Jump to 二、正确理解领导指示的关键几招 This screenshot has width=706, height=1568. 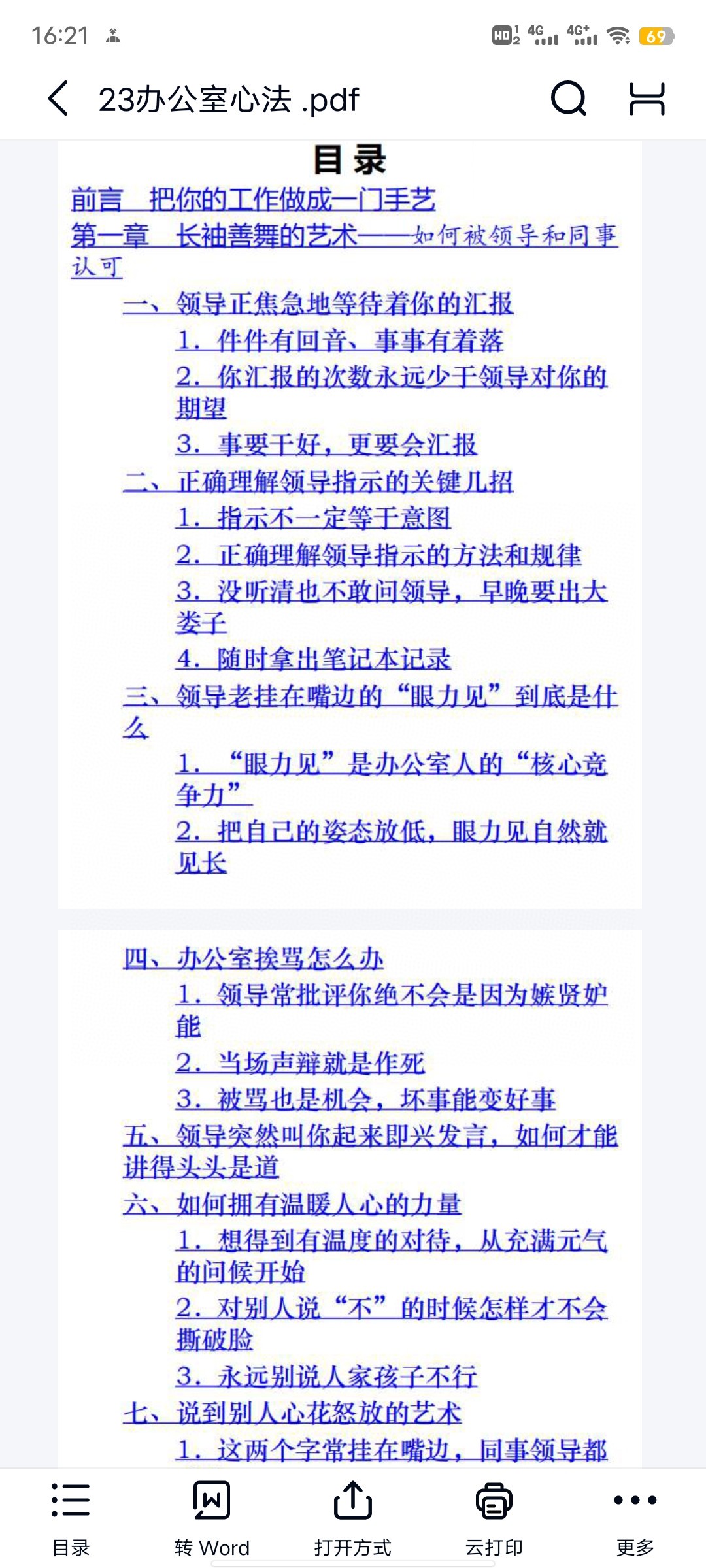point(318,482)
